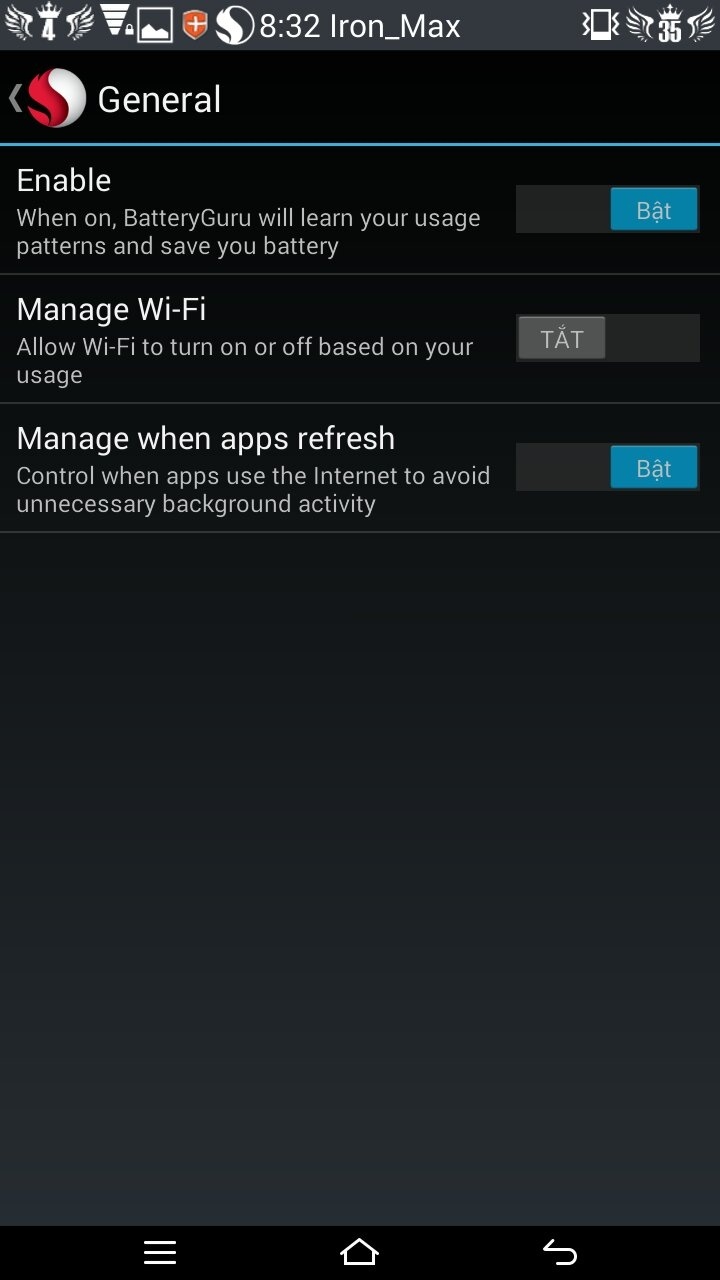This screenshot has width=720, height=1280.
Task: Tap the system back button
Action: click(x=560, y=1252)
